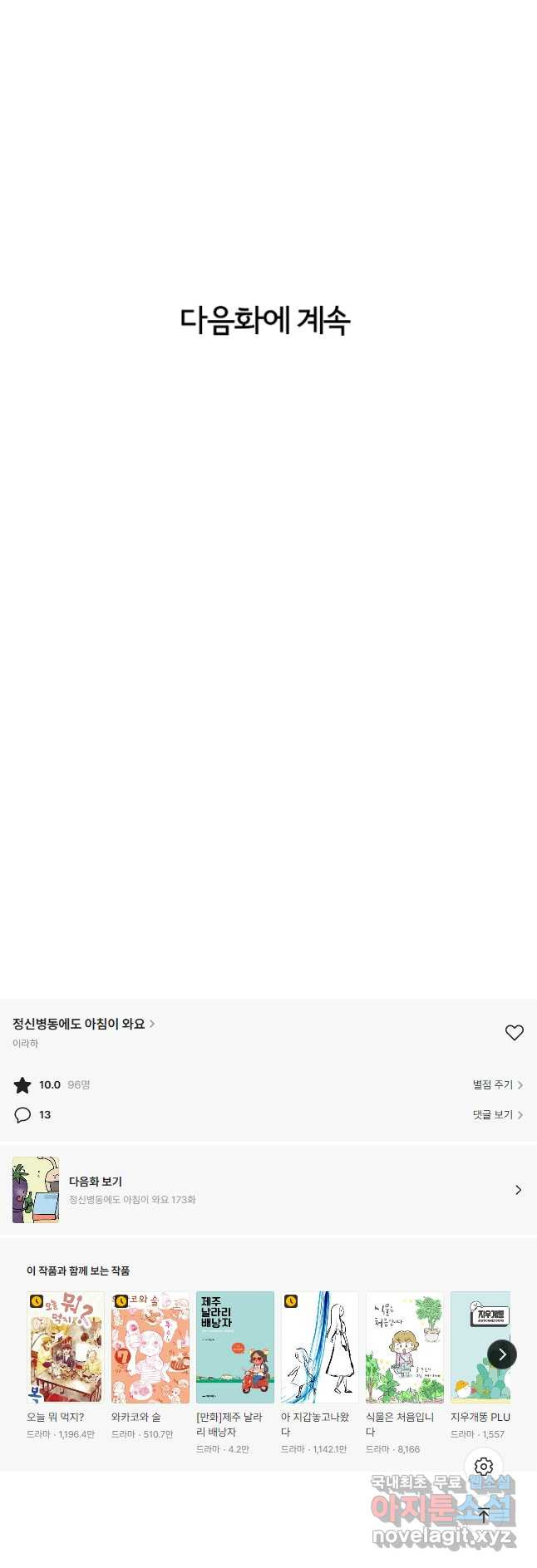Open viewer settings via the gear icon
This screenshot has height=1568, width=537.
484,1467
